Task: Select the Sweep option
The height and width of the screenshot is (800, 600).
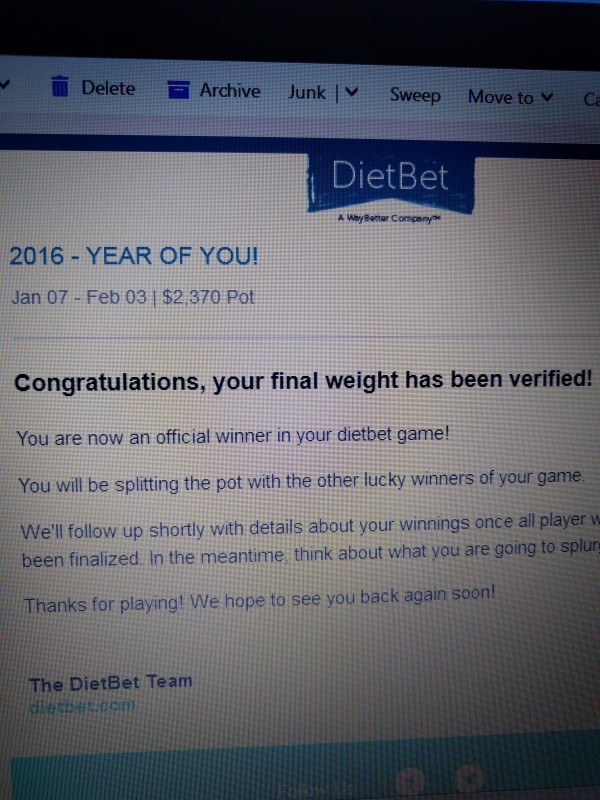Action: point(414,95)
